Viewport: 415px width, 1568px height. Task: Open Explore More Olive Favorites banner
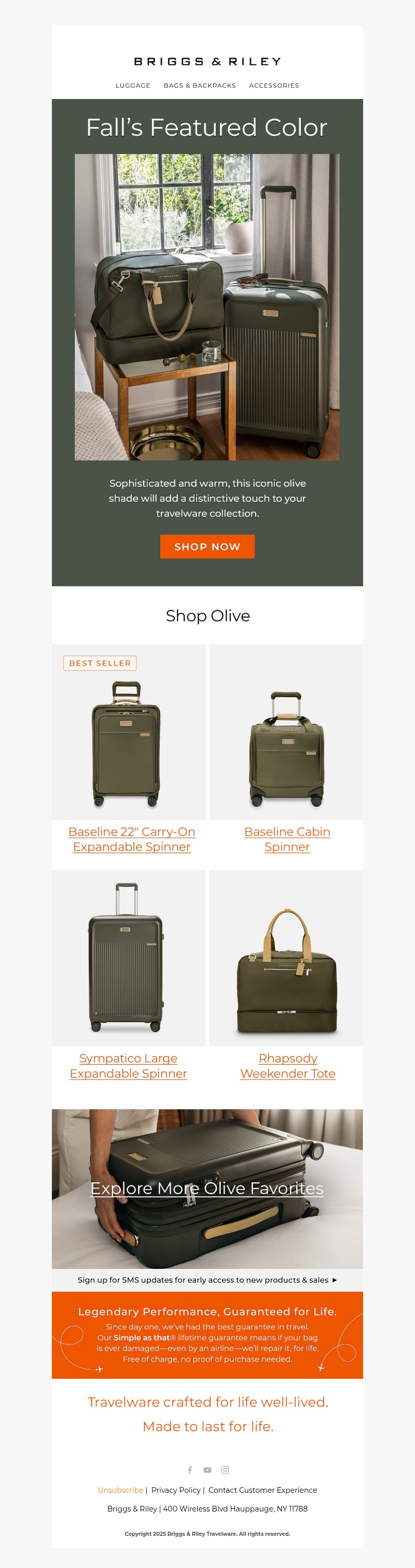pos(207,1188)
